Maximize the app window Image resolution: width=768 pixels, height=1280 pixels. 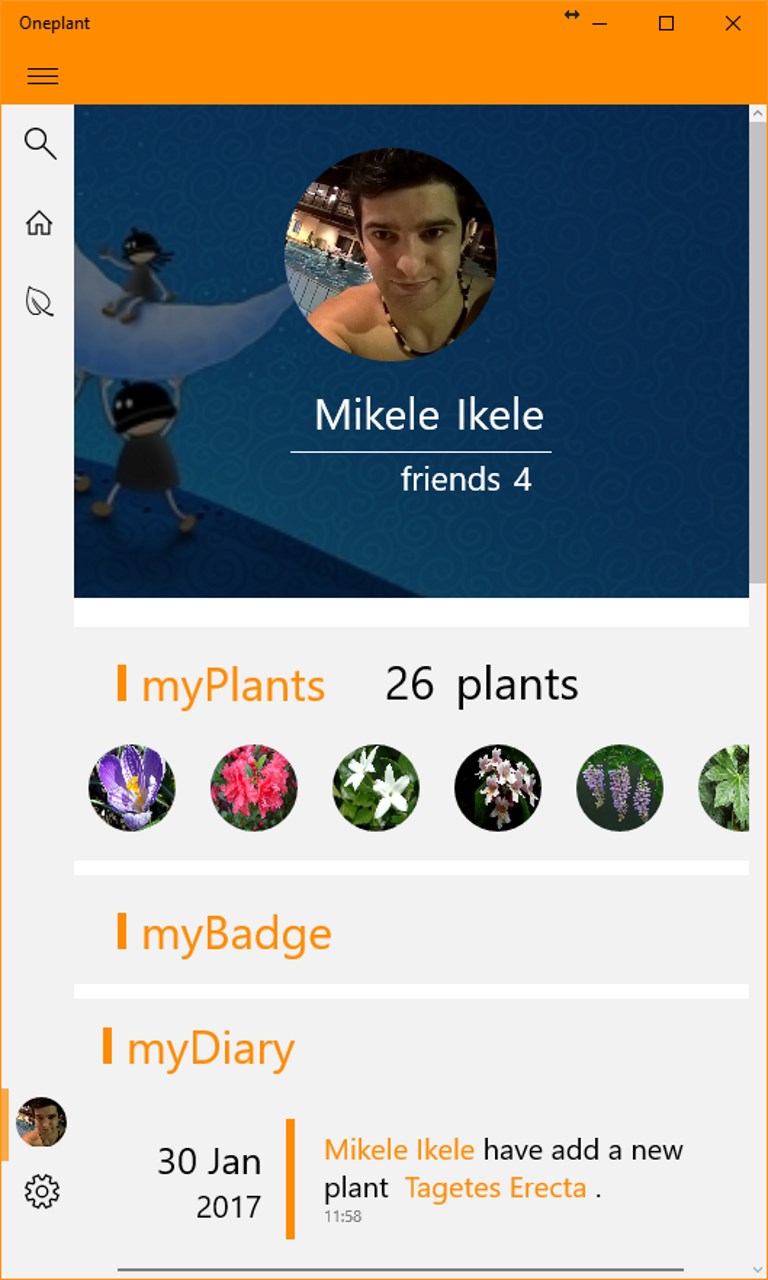(666, 24)
